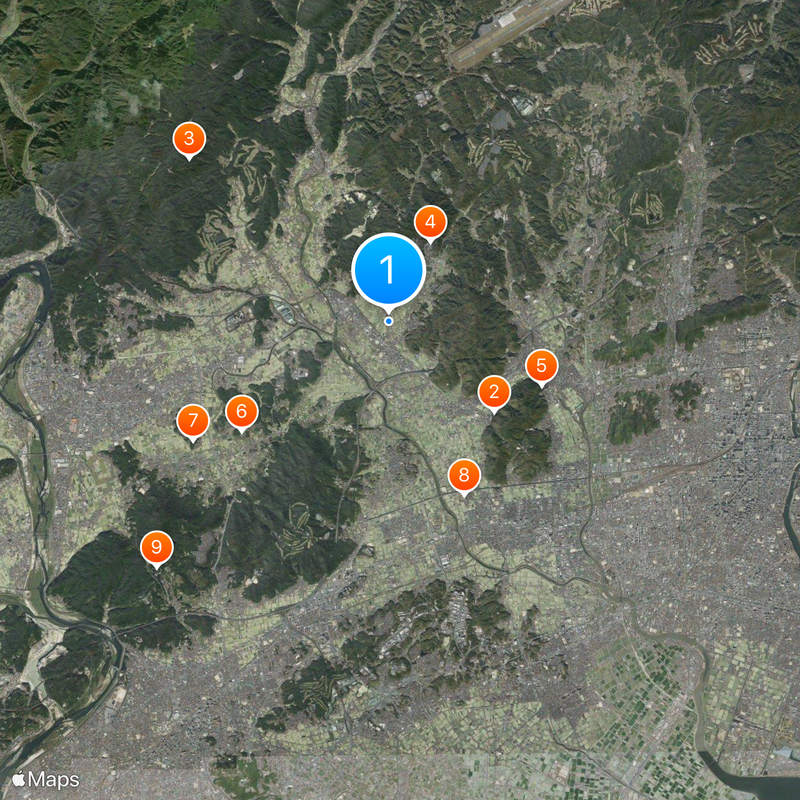Tap map pin number 6

click(x=241, y=411)
